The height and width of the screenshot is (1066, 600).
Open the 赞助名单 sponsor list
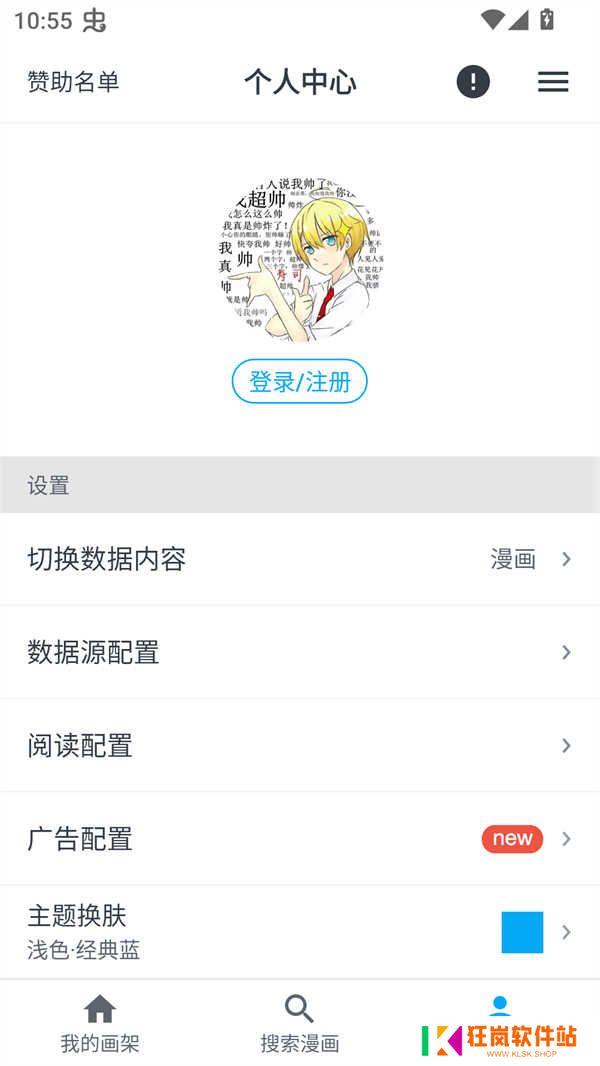[73, 82]
